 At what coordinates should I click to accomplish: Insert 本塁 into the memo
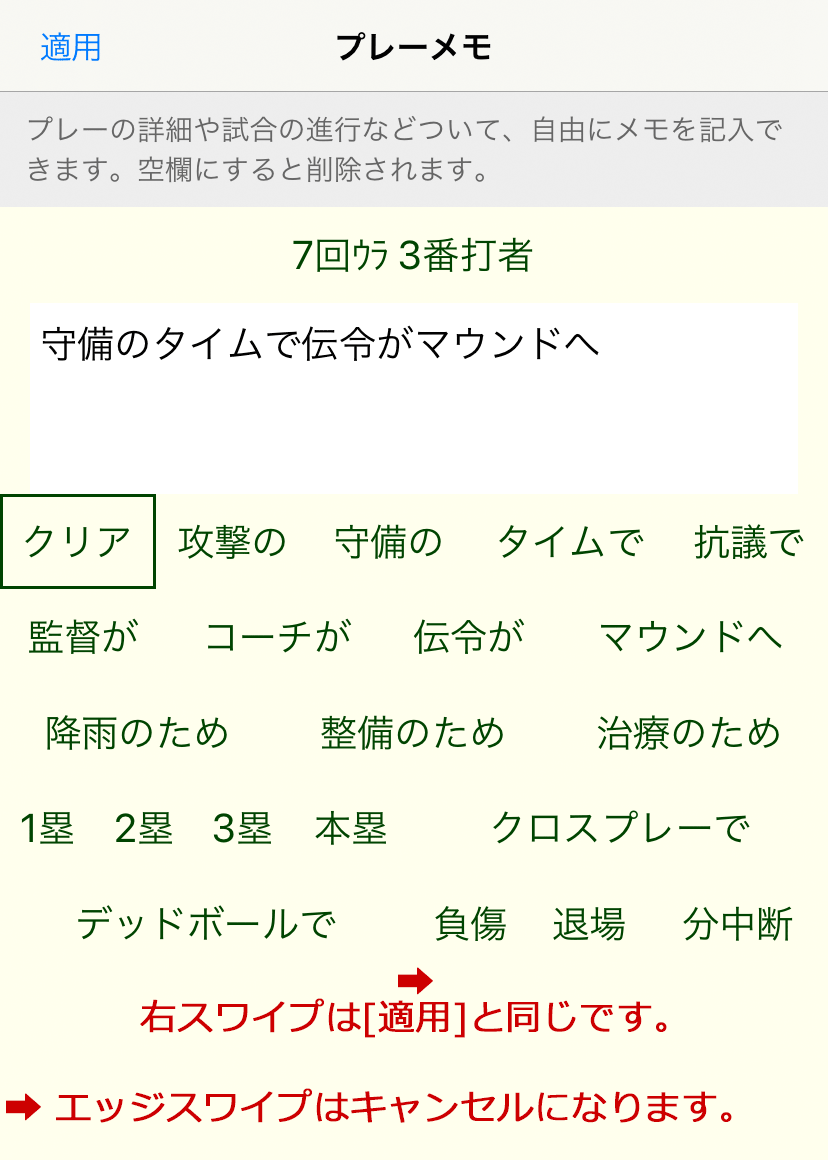[x=350, y=828]
